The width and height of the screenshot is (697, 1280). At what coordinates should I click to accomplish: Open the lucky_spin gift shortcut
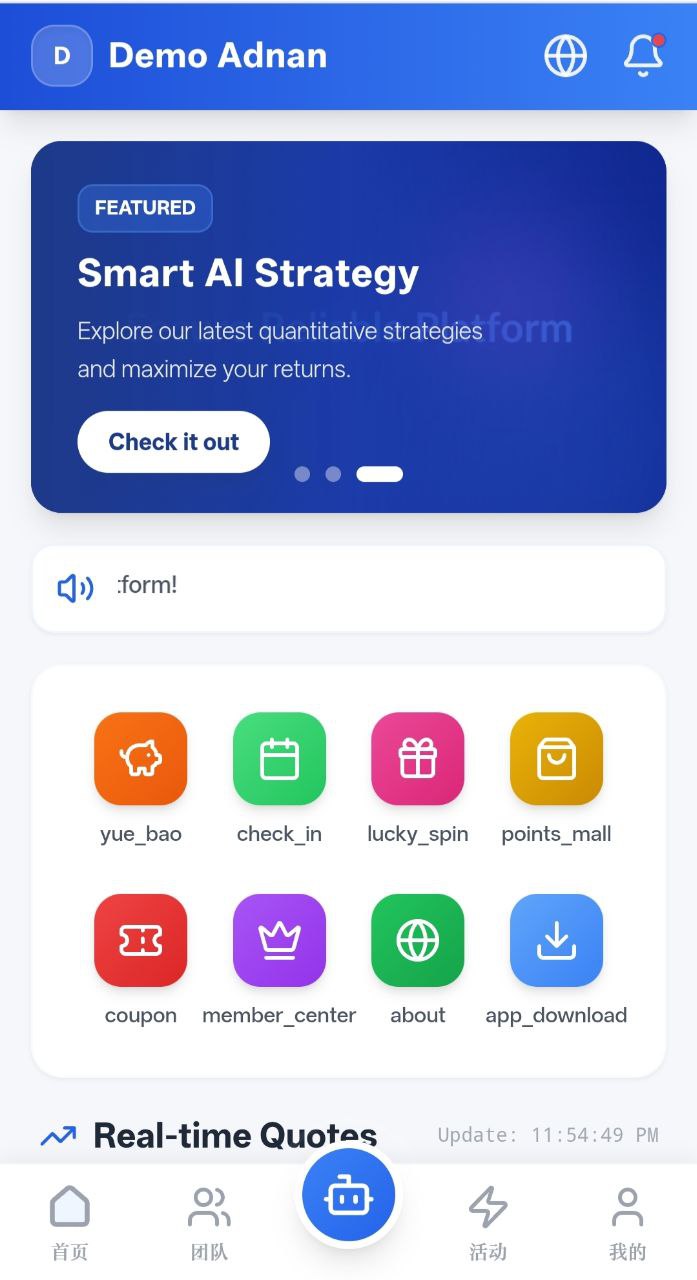pos(417,759)
